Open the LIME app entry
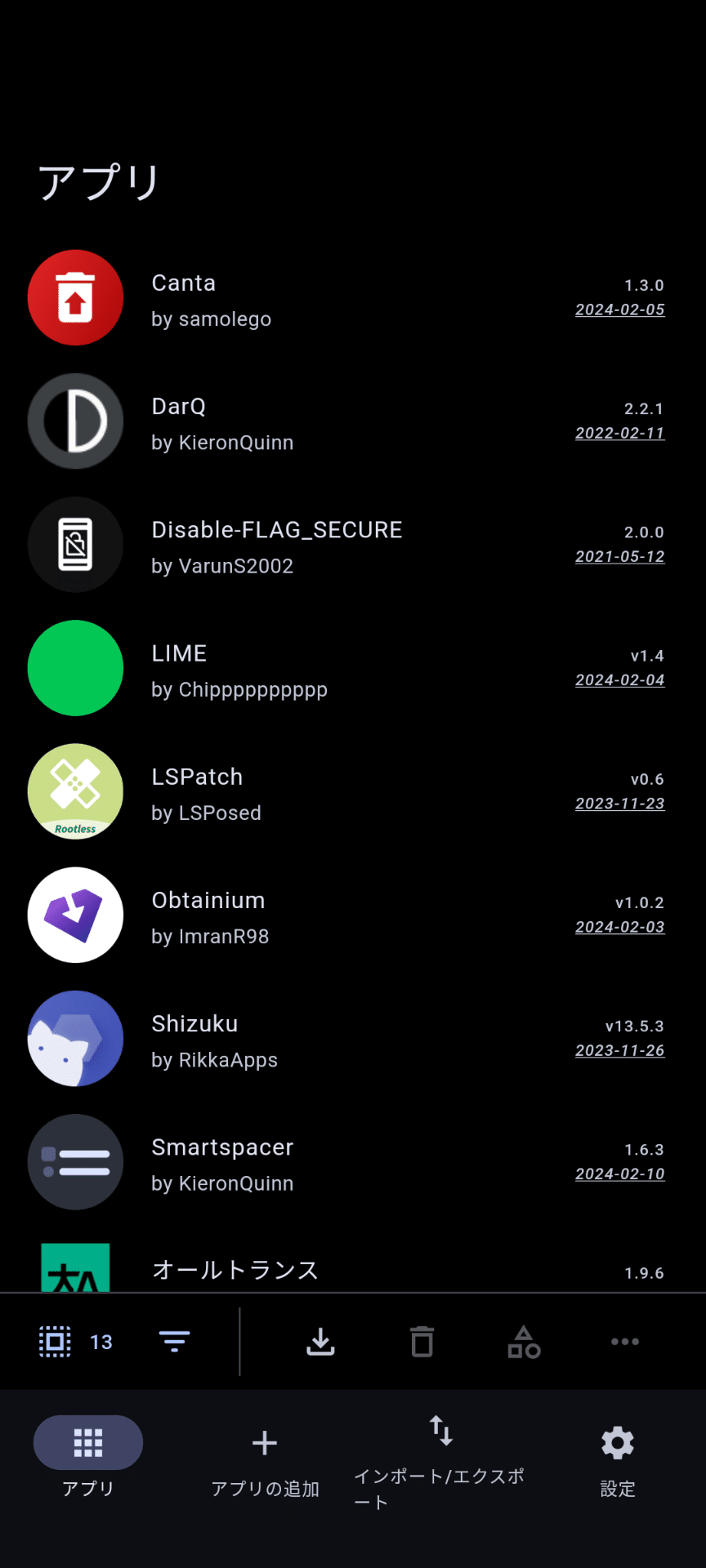 [327, 670]
